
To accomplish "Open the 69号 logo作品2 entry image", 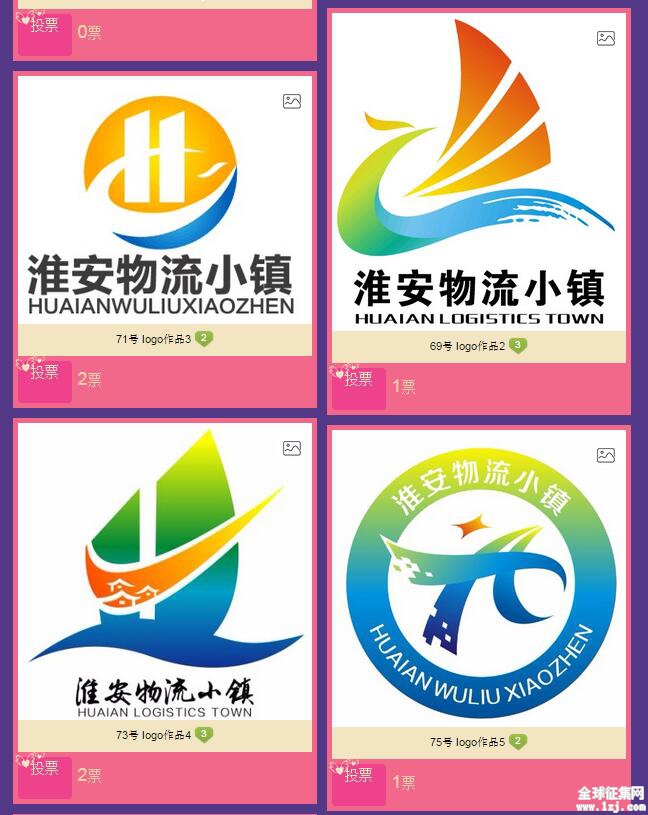I will pyautogui.click(x=478, y=170).
